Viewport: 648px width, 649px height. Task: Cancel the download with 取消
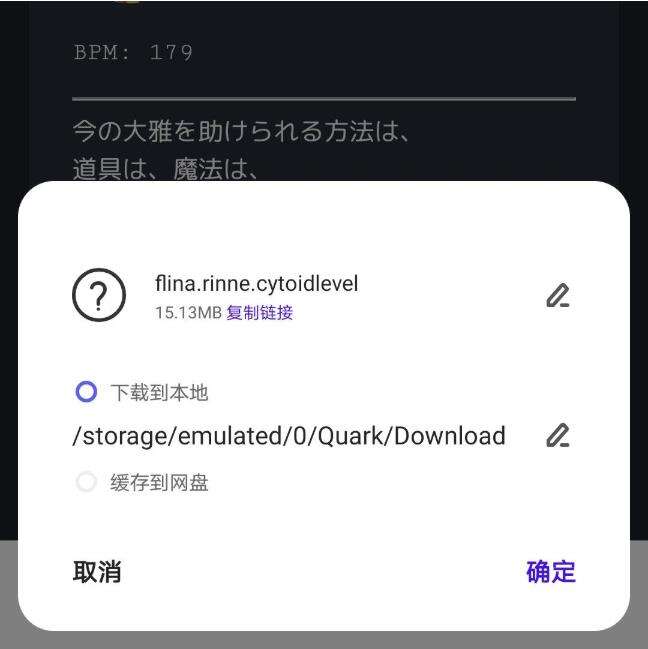point(97,572)
